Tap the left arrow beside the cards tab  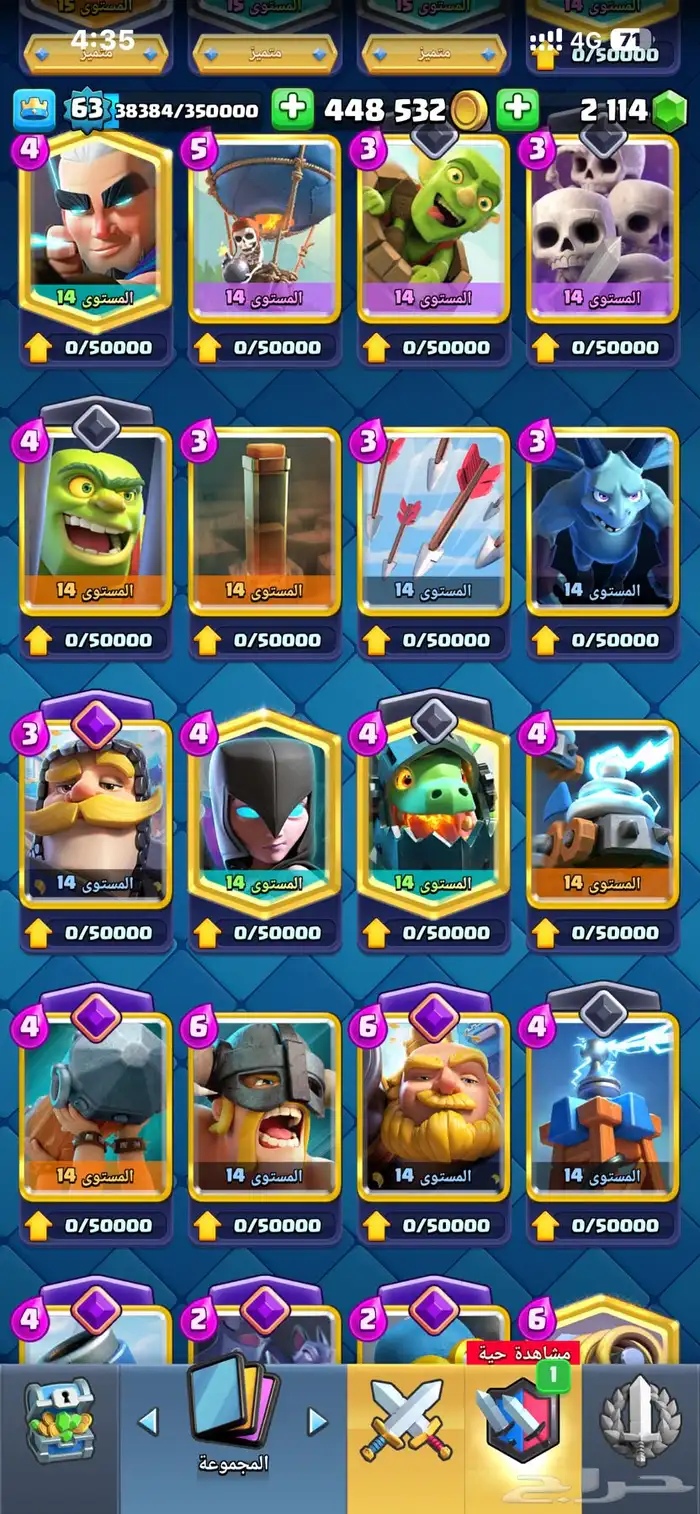[x=148, y=1421]
